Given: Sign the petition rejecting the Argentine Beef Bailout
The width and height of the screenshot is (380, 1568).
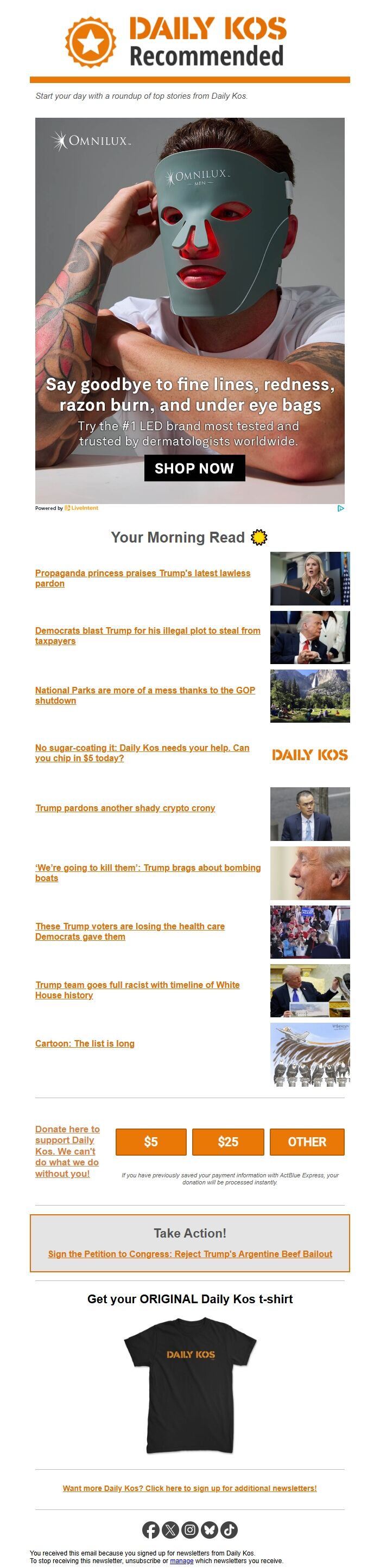Looking at the screenshot, I should click(190, 1254).
